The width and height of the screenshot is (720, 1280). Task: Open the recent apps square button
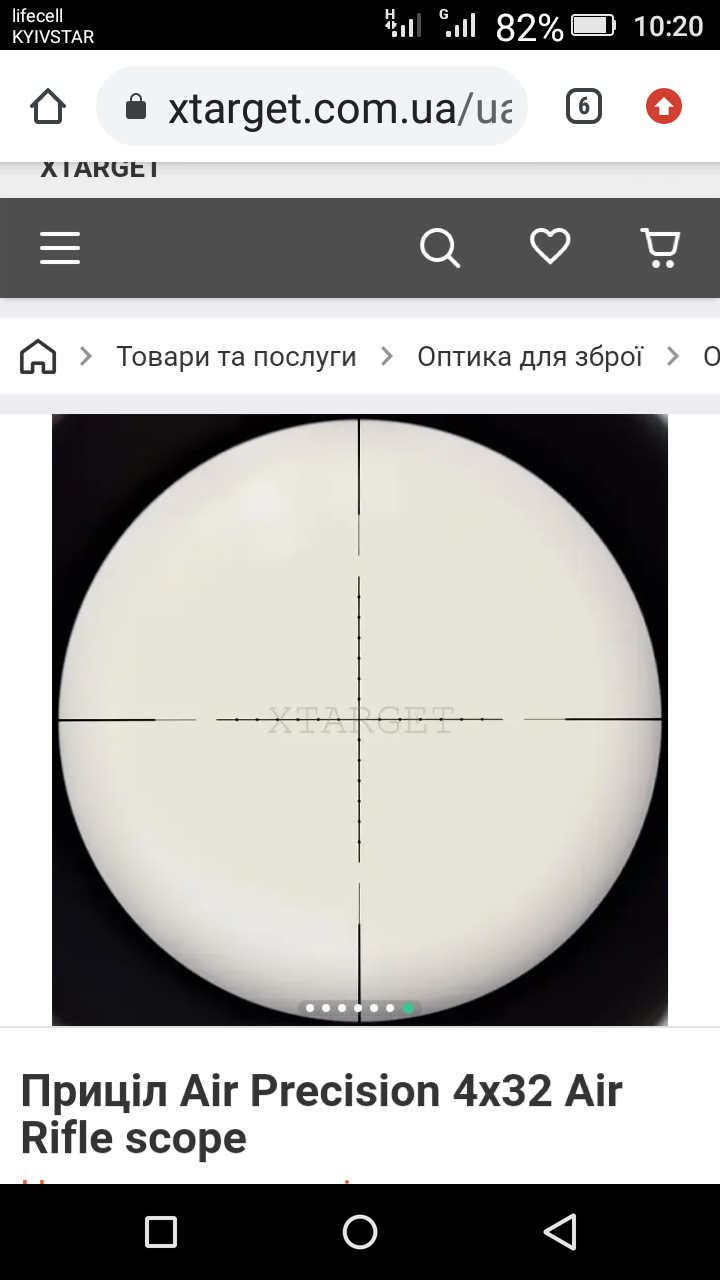coord(161,1232)
